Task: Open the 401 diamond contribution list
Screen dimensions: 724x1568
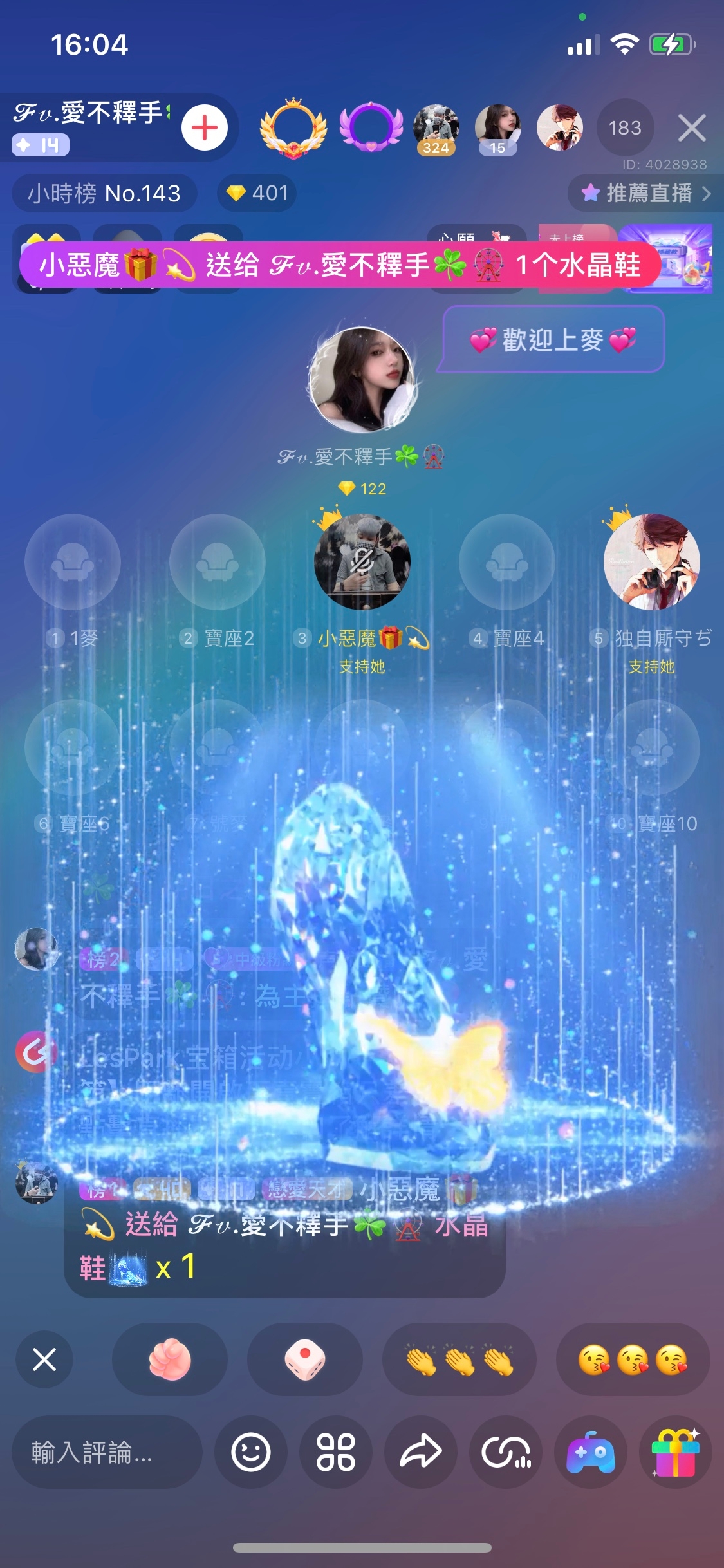Action: pyautogui.click(x=257, y=193)
